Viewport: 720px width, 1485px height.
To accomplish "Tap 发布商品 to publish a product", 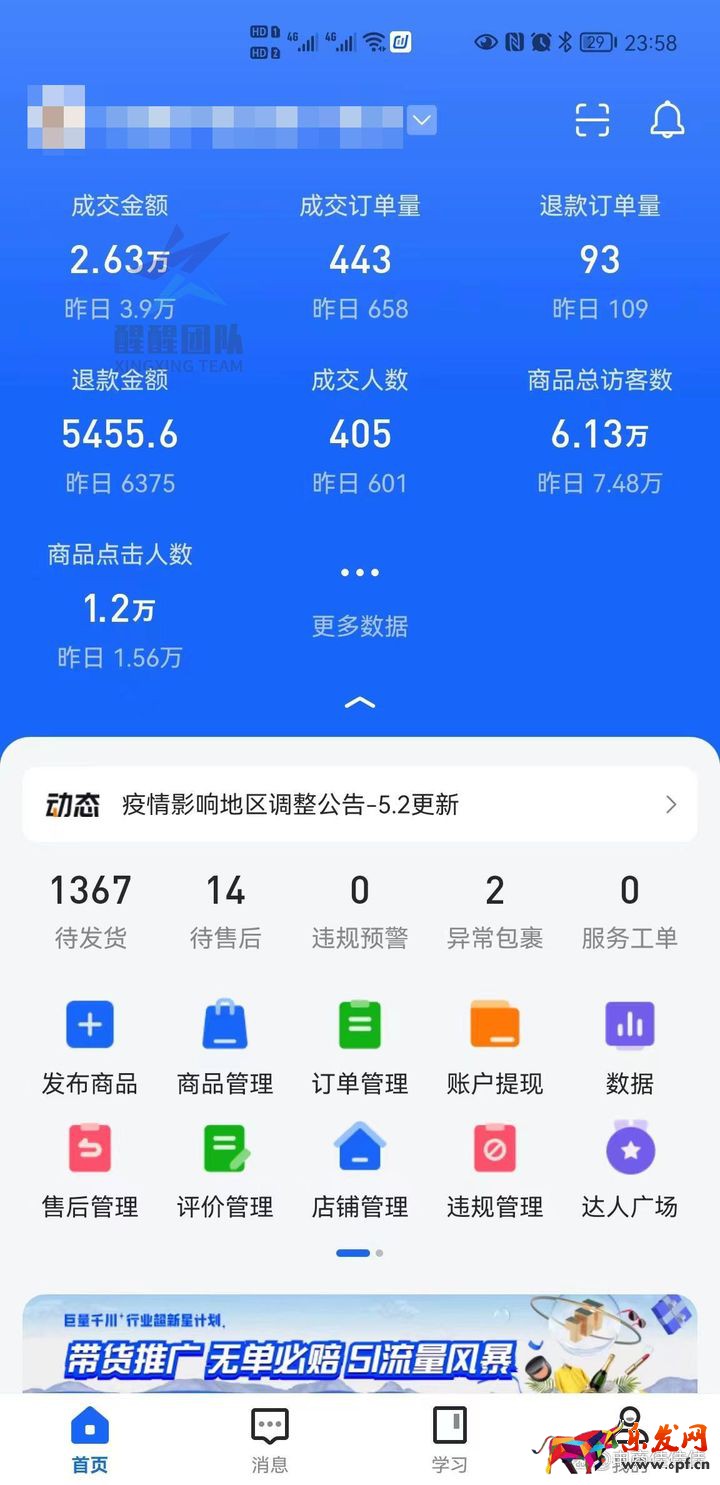I will coord(90,1046).
